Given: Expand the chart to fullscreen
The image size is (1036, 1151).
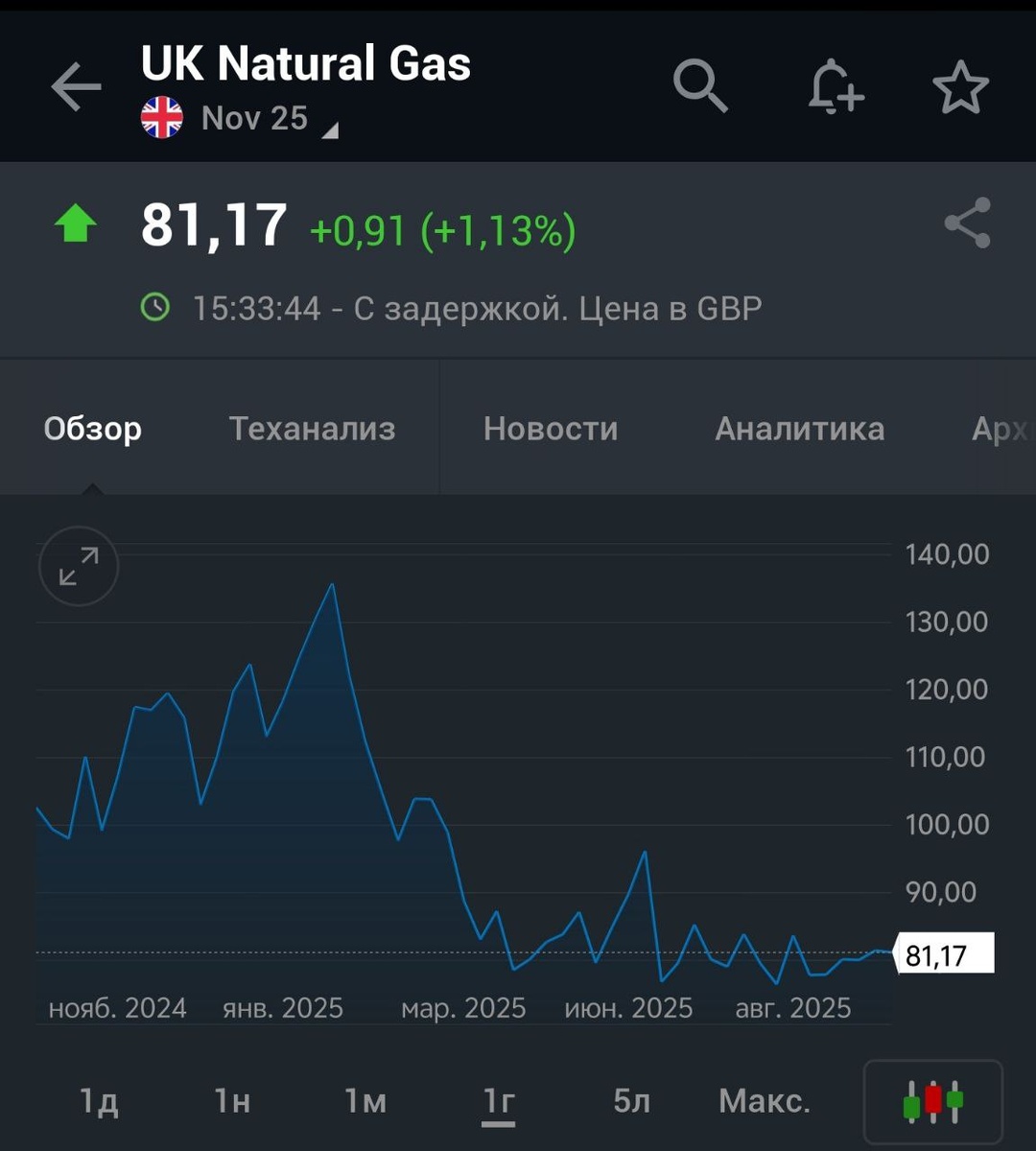Looking at the screenshot, I should [x=79, y=566].
